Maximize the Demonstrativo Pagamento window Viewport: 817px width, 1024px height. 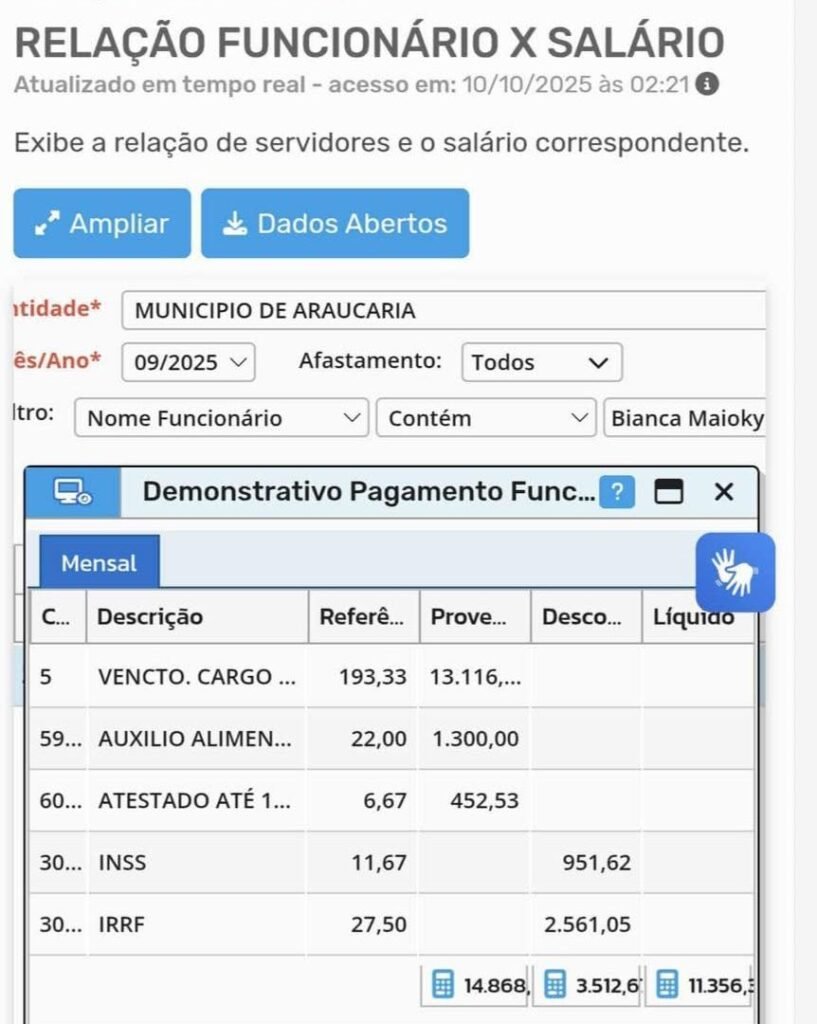[x=668, y=491]
